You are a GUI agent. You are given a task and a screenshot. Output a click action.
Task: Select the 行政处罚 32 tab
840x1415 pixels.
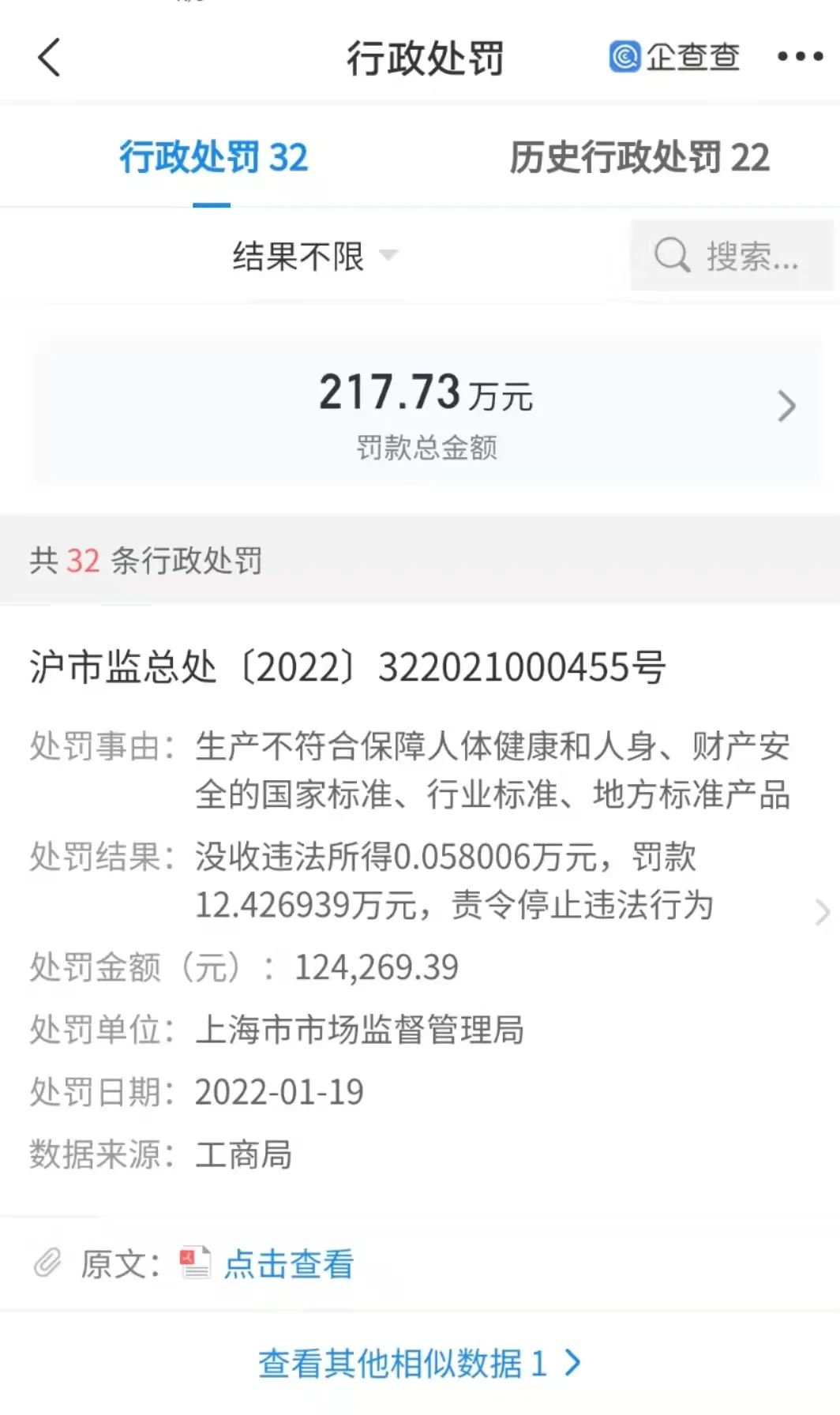(x=213, y=157)
